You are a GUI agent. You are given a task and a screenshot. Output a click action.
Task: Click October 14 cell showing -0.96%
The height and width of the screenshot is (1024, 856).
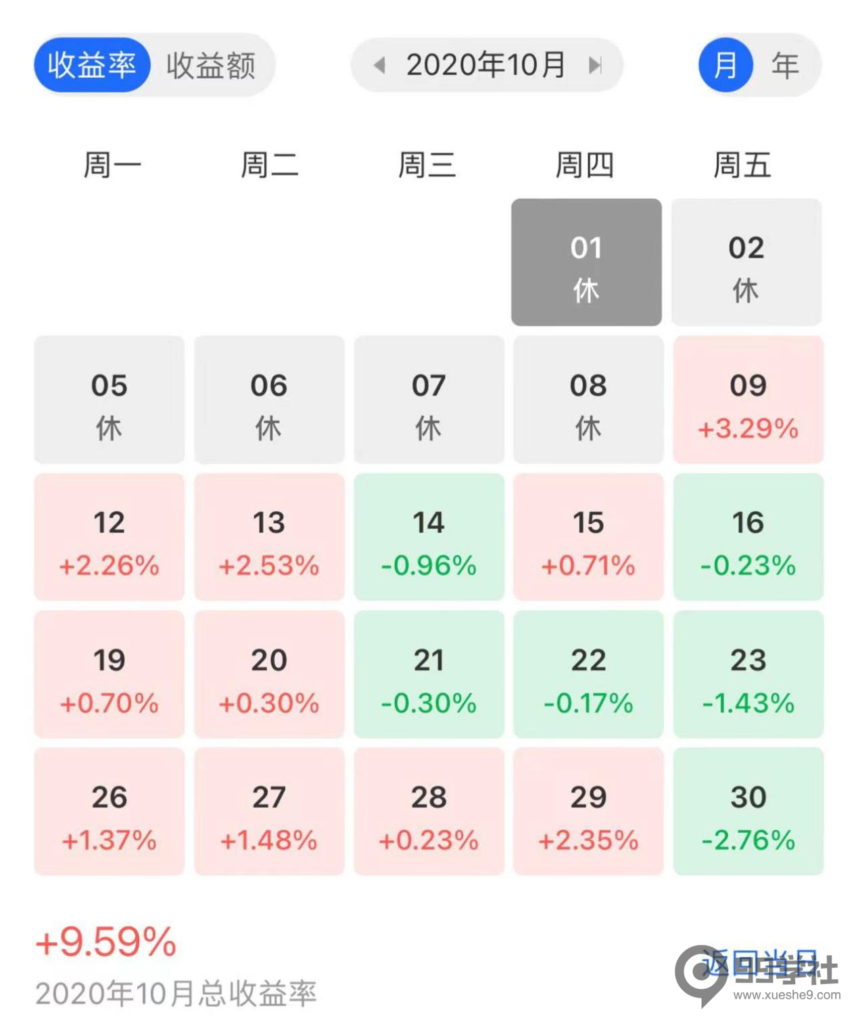click(x=428, y=537)
